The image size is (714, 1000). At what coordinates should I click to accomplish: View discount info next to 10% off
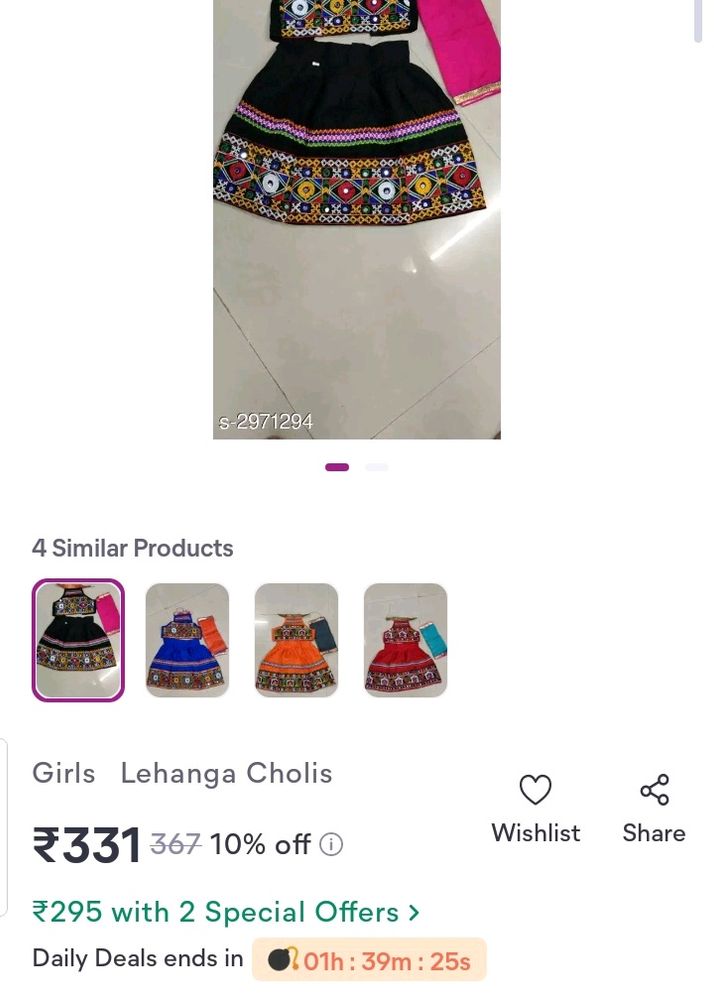[x=331, y=845]
